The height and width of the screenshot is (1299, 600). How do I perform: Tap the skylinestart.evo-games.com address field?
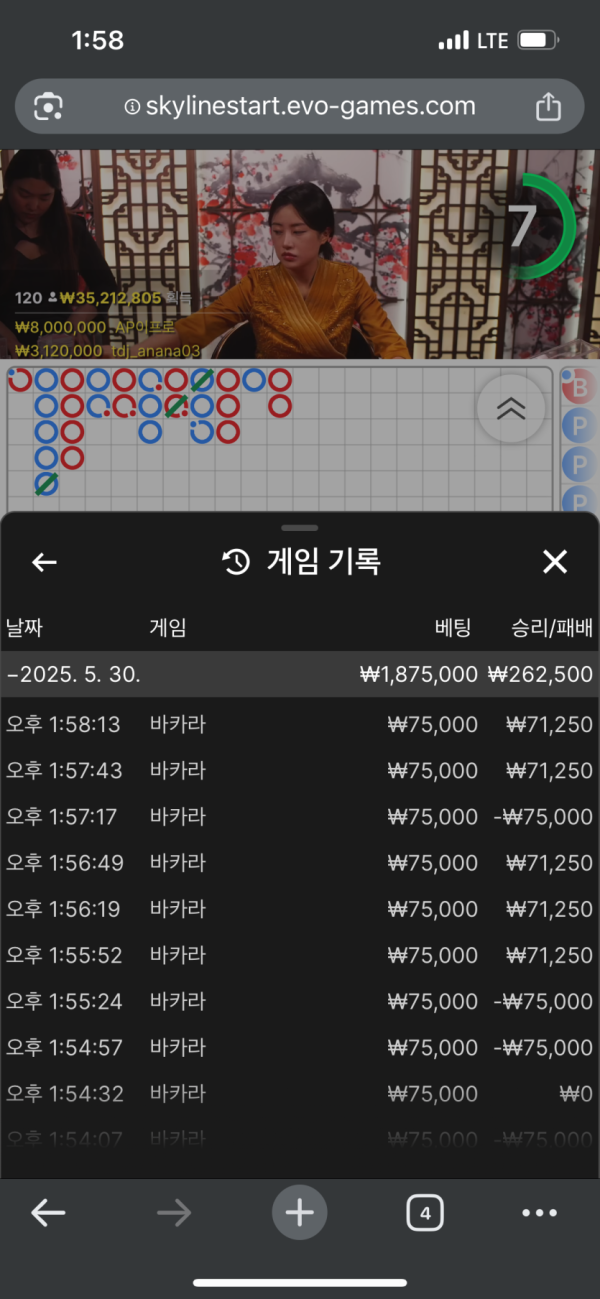coord(300,107)
